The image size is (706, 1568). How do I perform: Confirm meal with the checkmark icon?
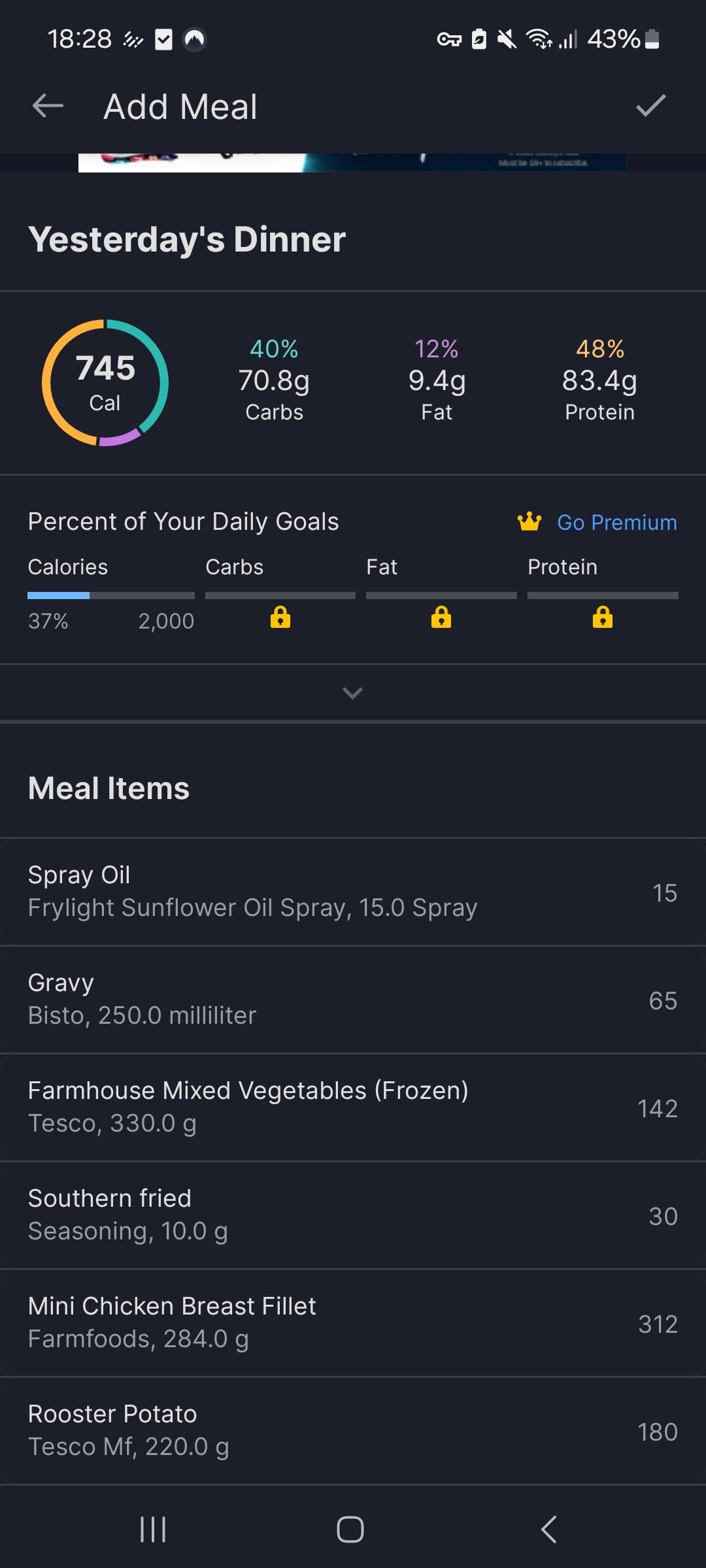pos(651,106)
